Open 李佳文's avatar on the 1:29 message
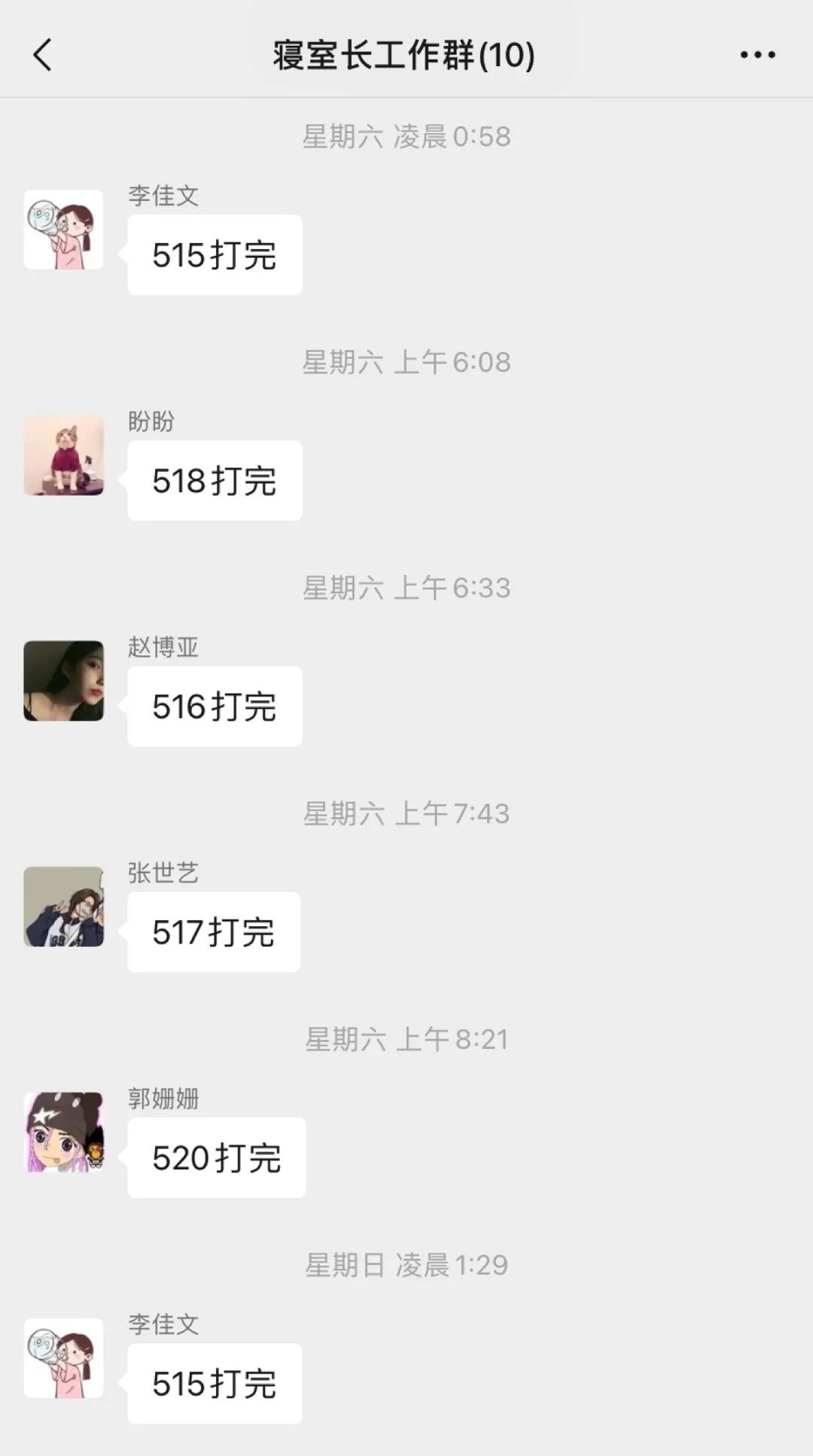This screenshot has height=1456, width=813. coord(64,1358)
